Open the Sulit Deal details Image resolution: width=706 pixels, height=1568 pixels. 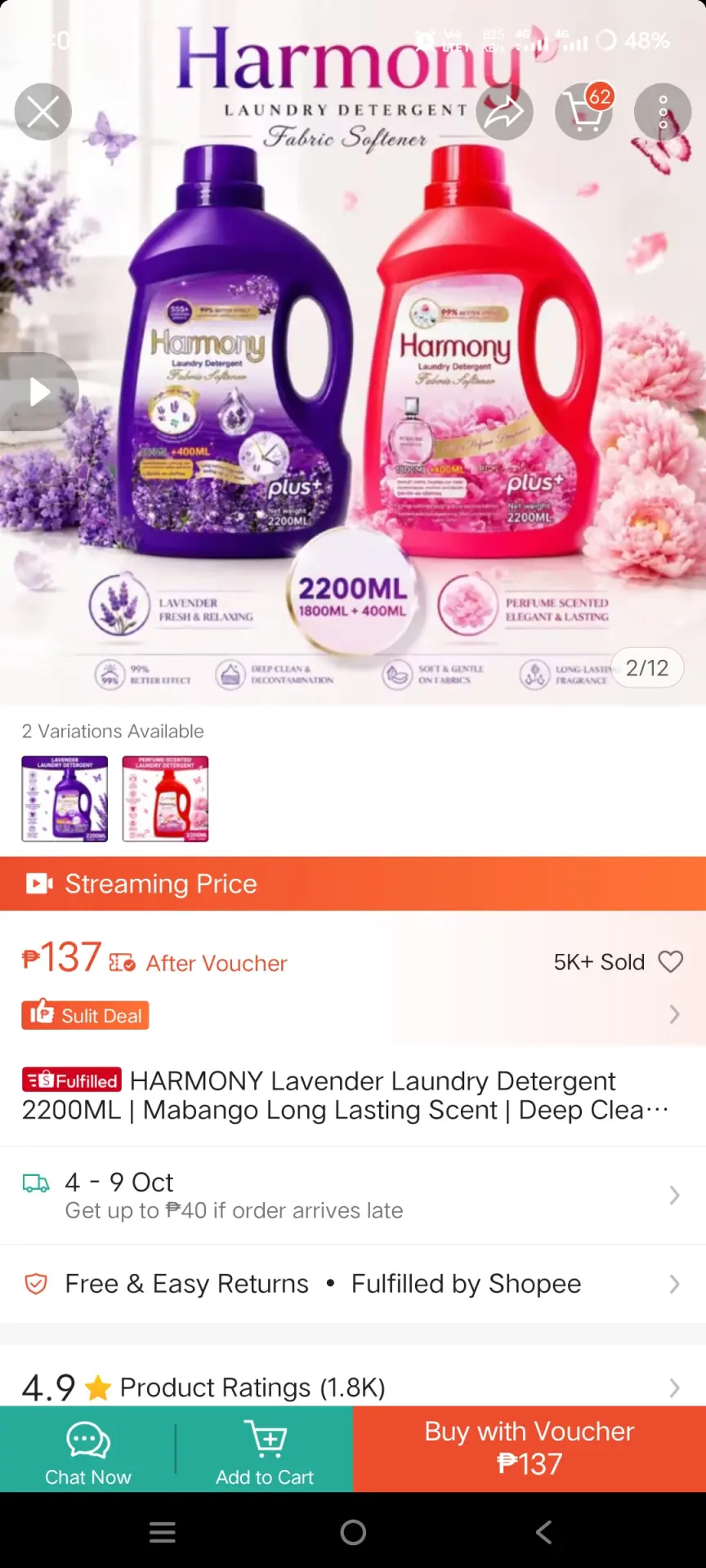(x=353, y=1015)
